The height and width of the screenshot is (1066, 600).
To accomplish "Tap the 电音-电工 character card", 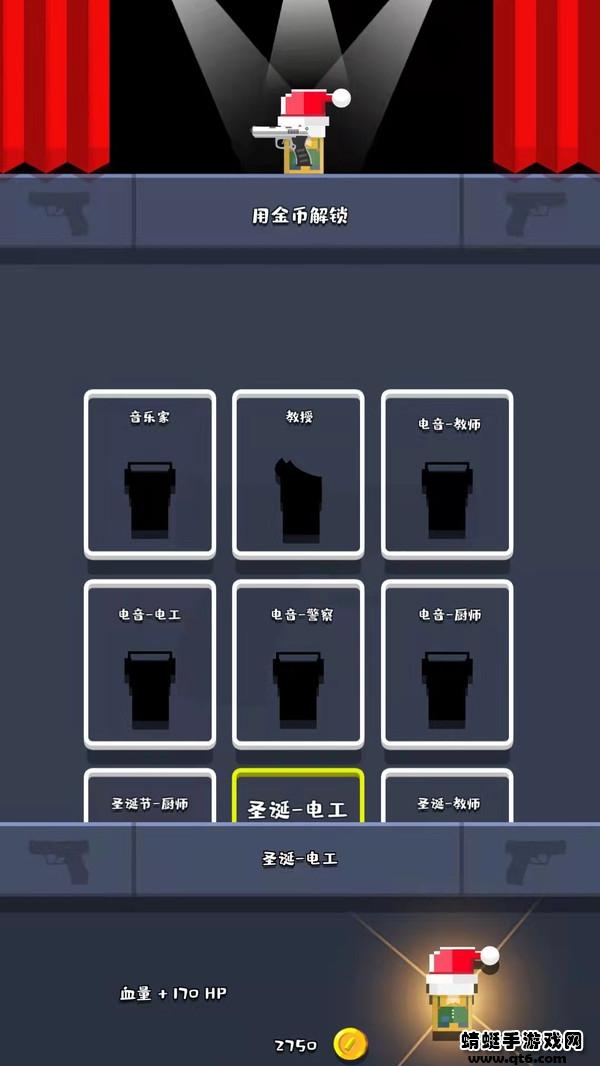I will click(149, 664).
